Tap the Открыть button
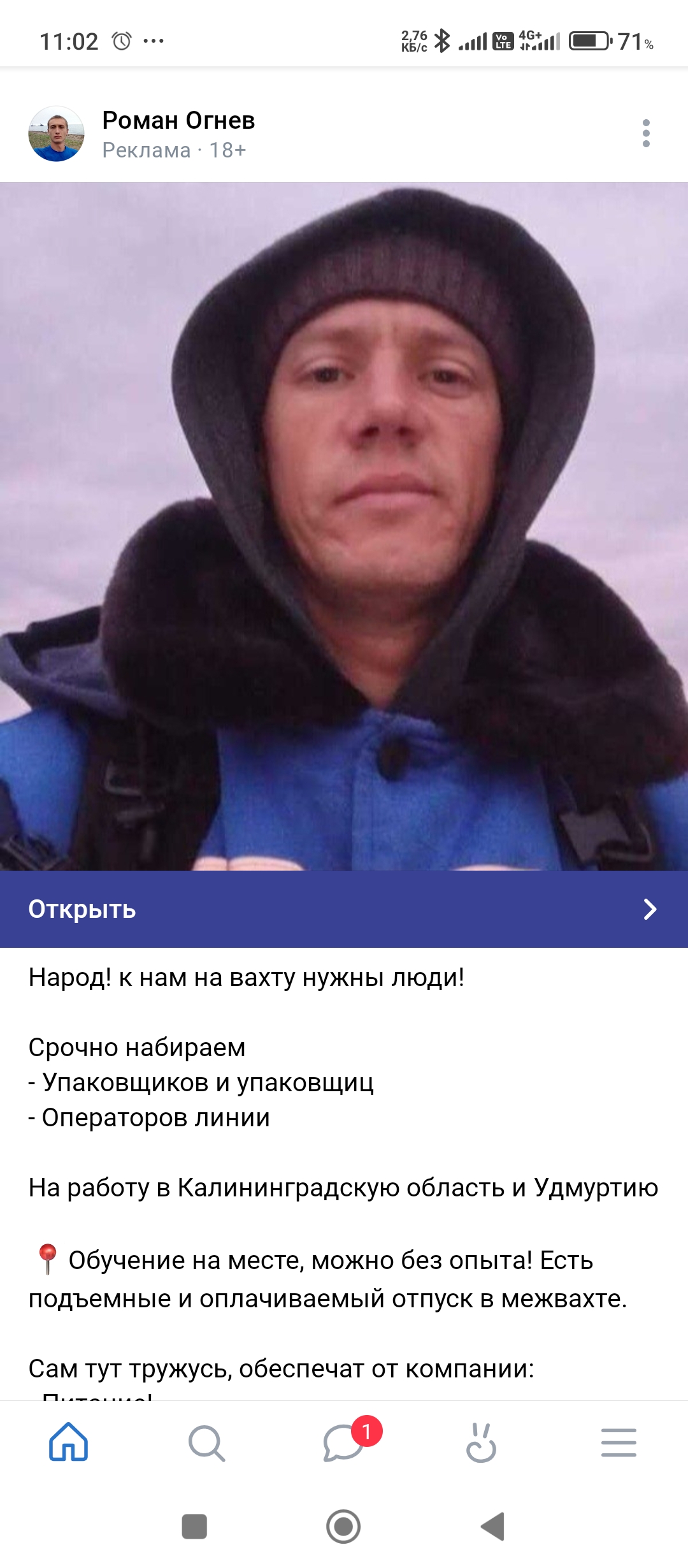The height and width of the screenshot is (1568, 688). click(344, 909)
